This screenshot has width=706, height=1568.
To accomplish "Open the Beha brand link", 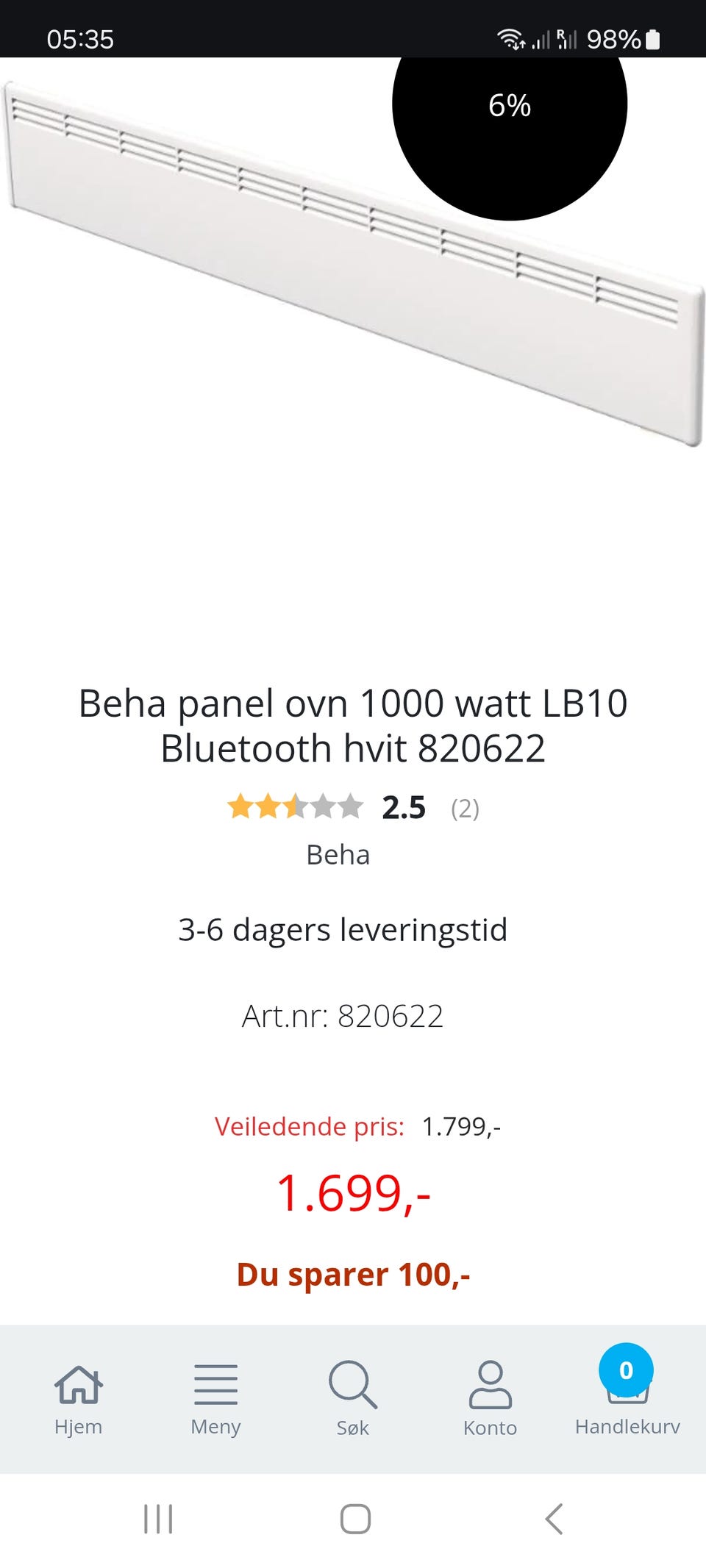I will (x=338, y=855).
